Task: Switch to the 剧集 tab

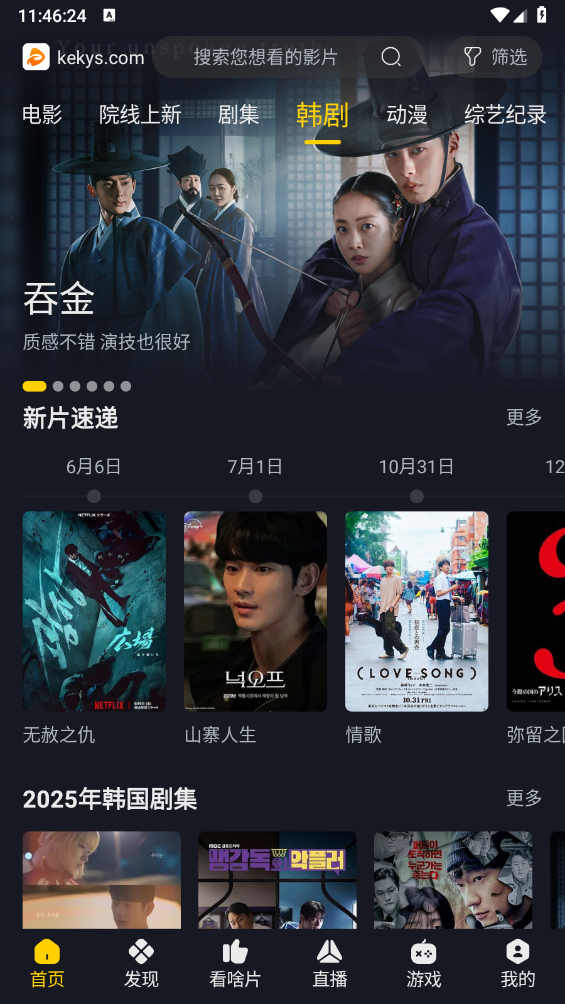Action: pos(238,115)
